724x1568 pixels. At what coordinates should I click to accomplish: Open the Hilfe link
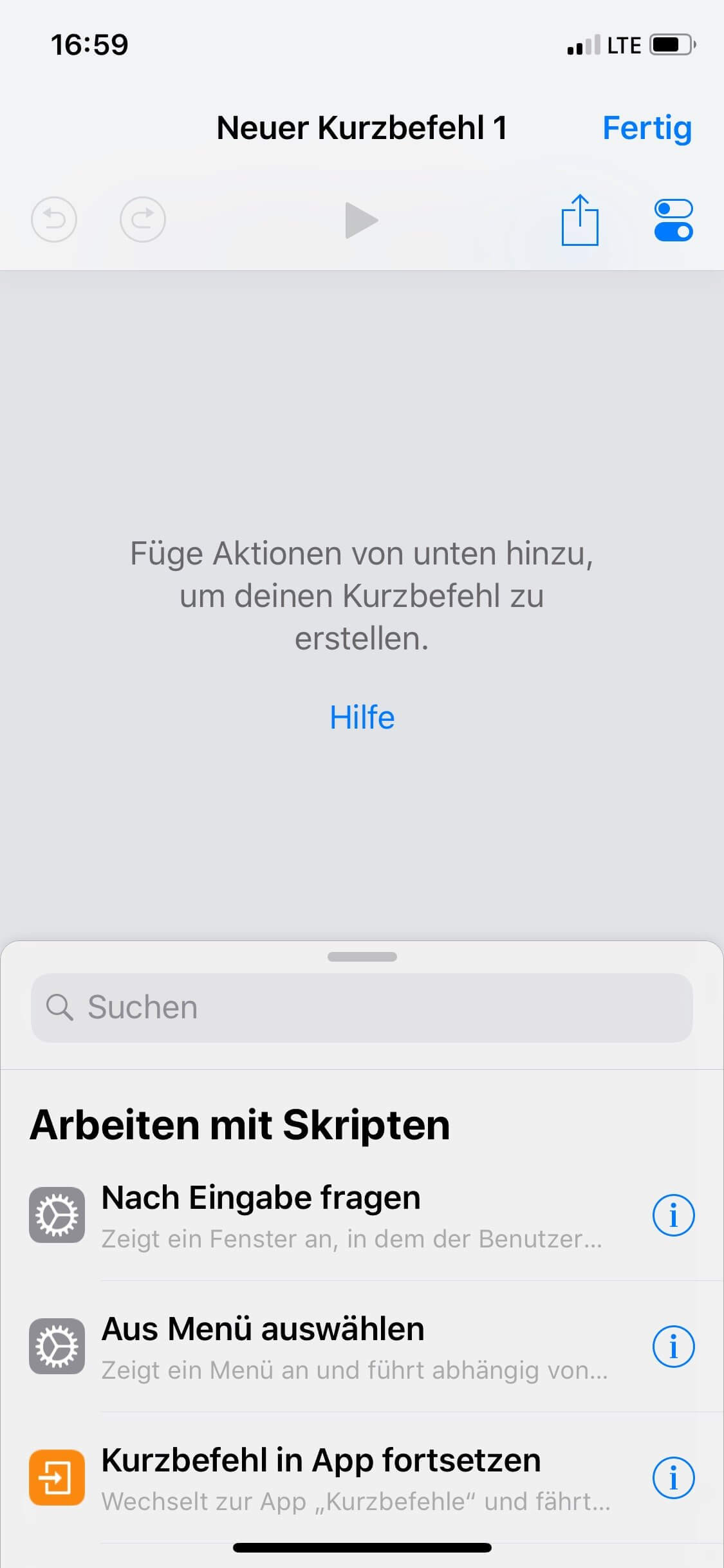(x=362, y=717)
